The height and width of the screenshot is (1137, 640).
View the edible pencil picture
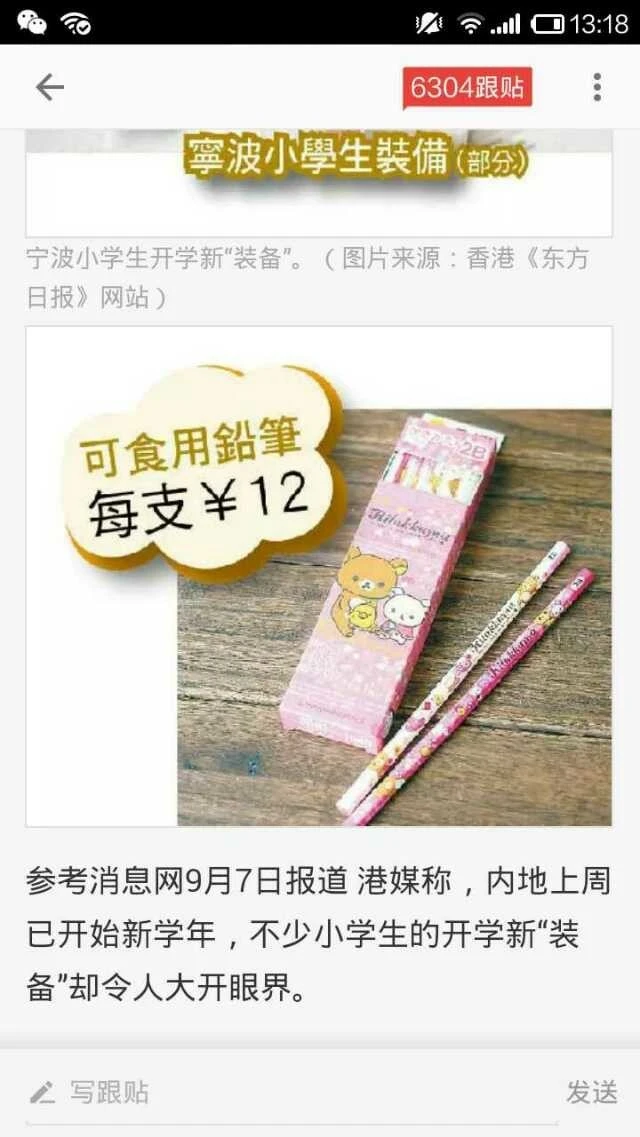319,576
